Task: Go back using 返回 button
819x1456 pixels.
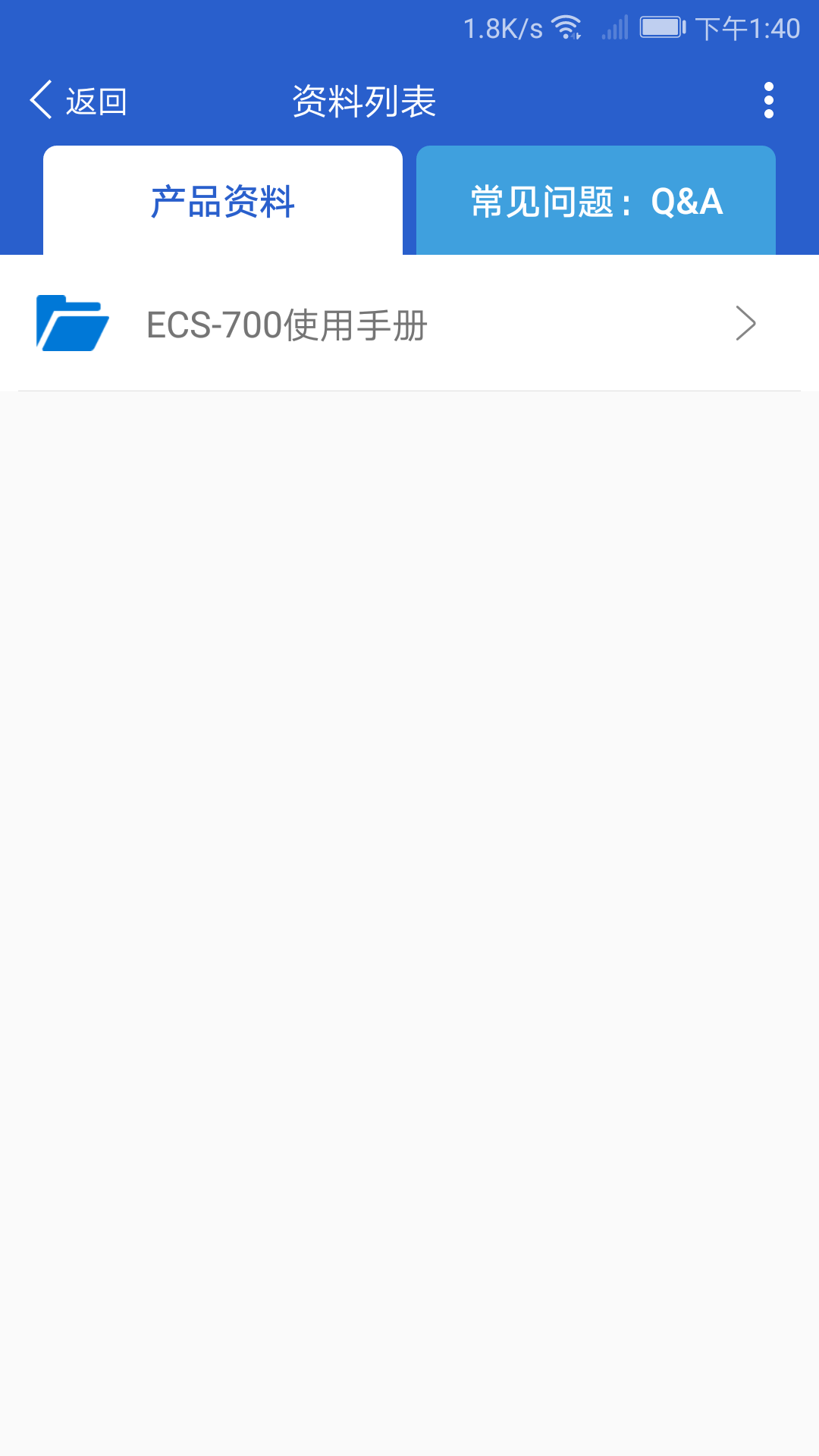Action: (78, 101)
